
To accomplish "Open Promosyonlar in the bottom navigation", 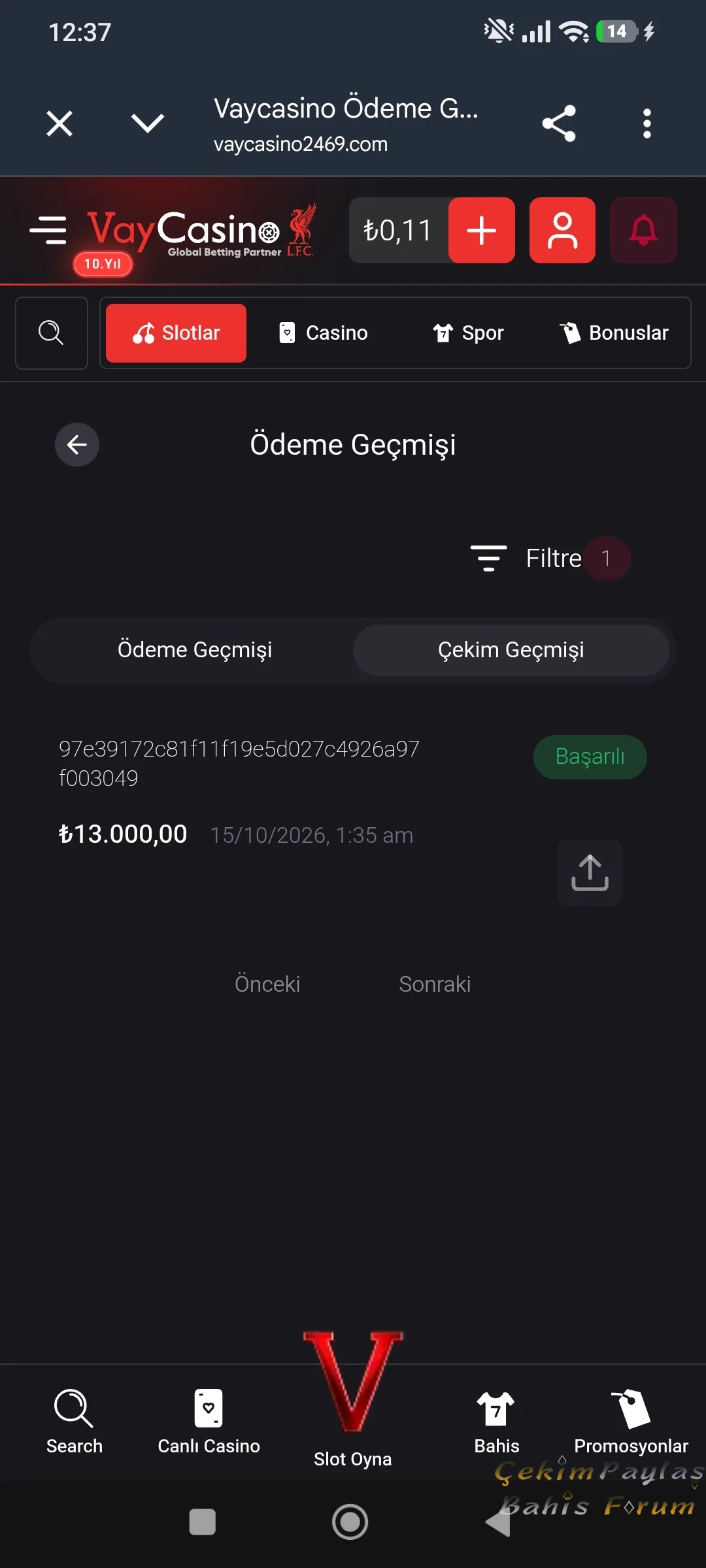I will click(x=631, y=1422).
